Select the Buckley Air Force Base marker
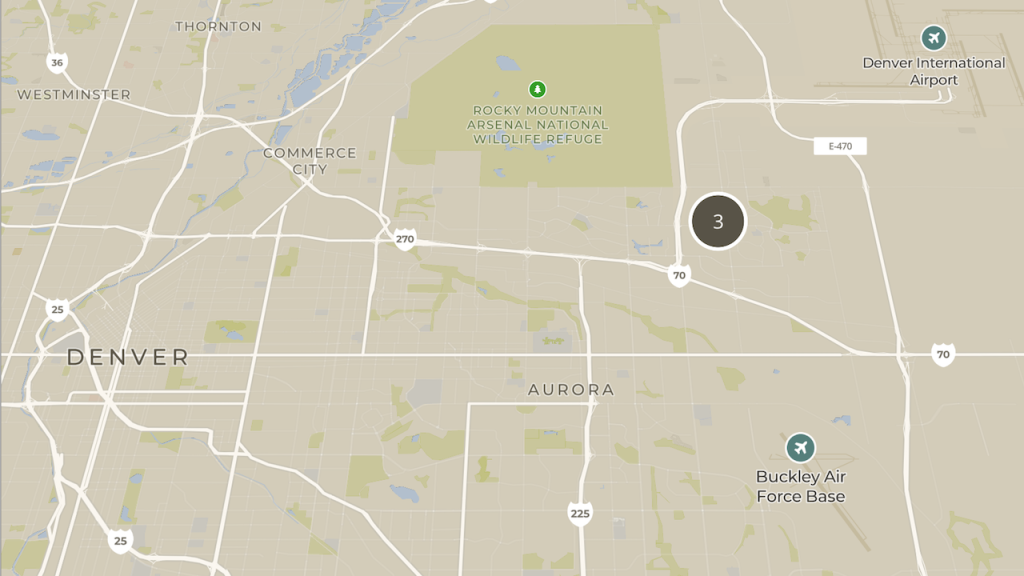1024x576 pixels. coord(800,448)
